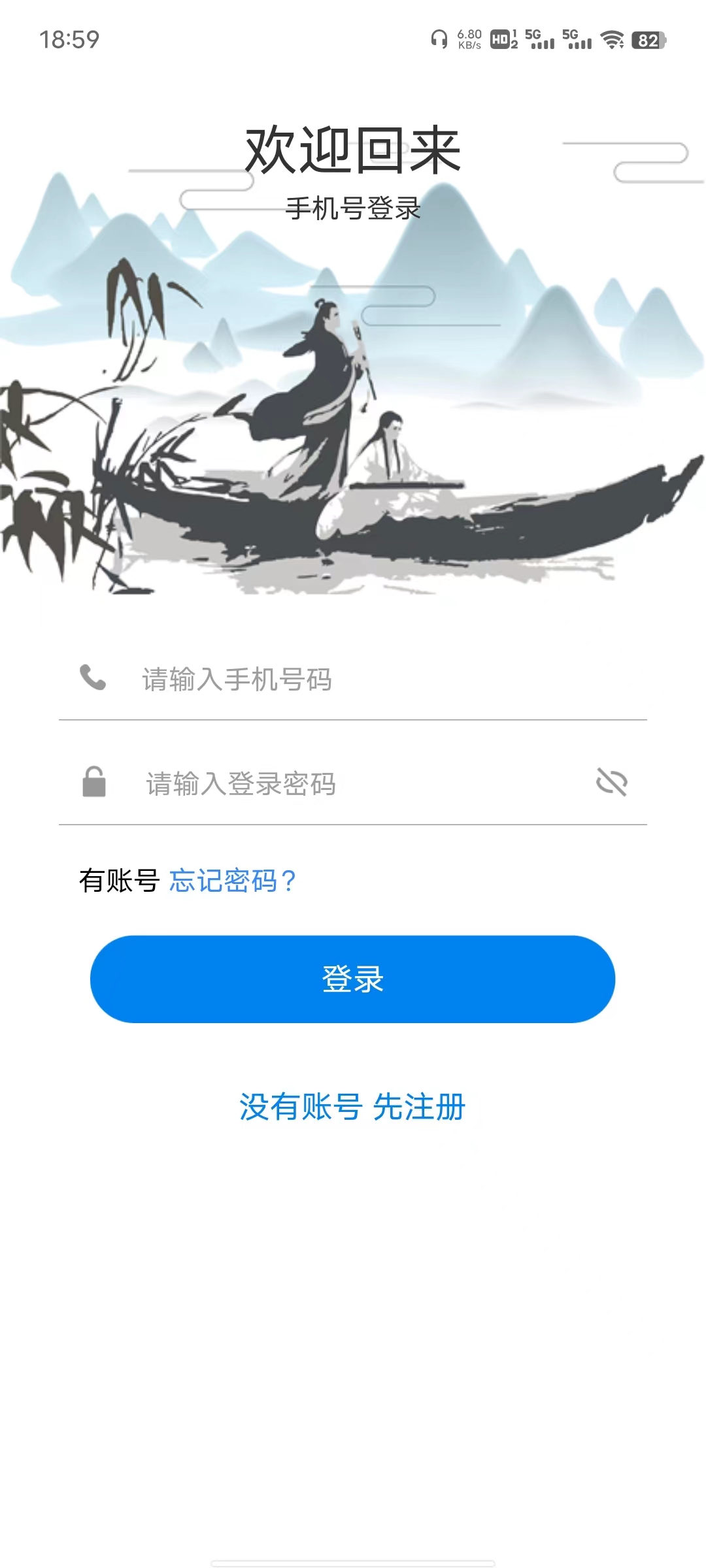Image resolution: width=706 pixels, height=1568 pixels.
Task: Tap the login password field
Action: [353, 783]
